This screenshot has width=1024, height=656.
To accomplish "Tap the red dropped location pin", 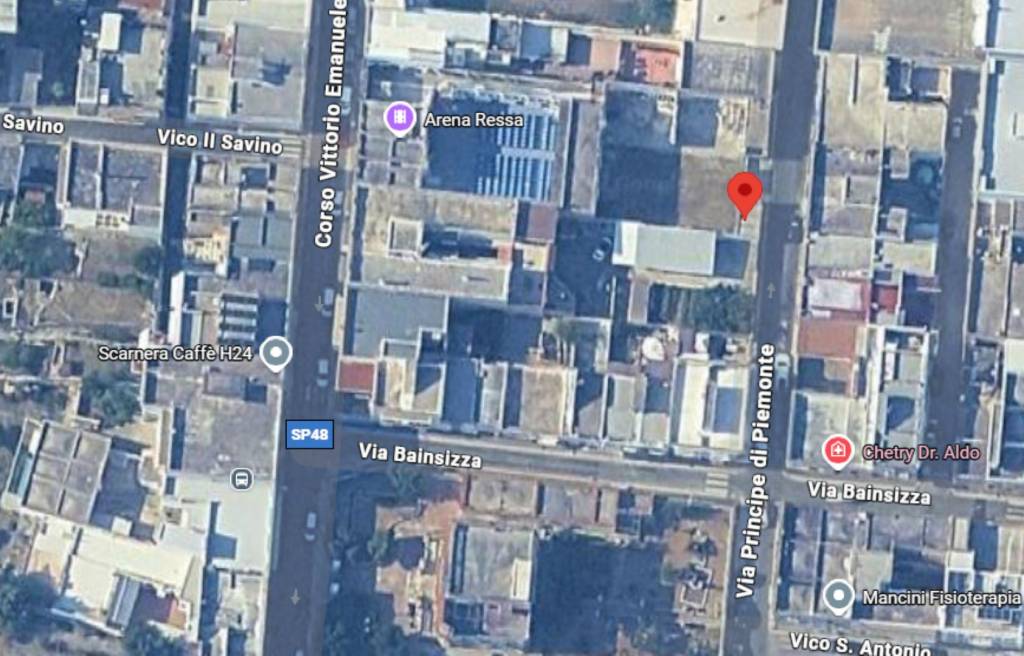I will 744,192.
